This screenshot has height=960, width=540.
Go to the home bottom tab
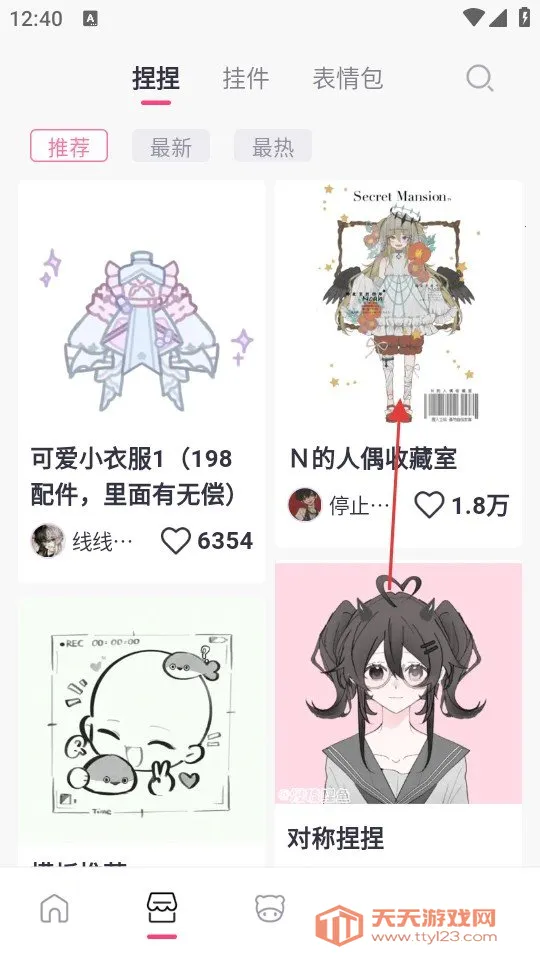tap(54, 909)
